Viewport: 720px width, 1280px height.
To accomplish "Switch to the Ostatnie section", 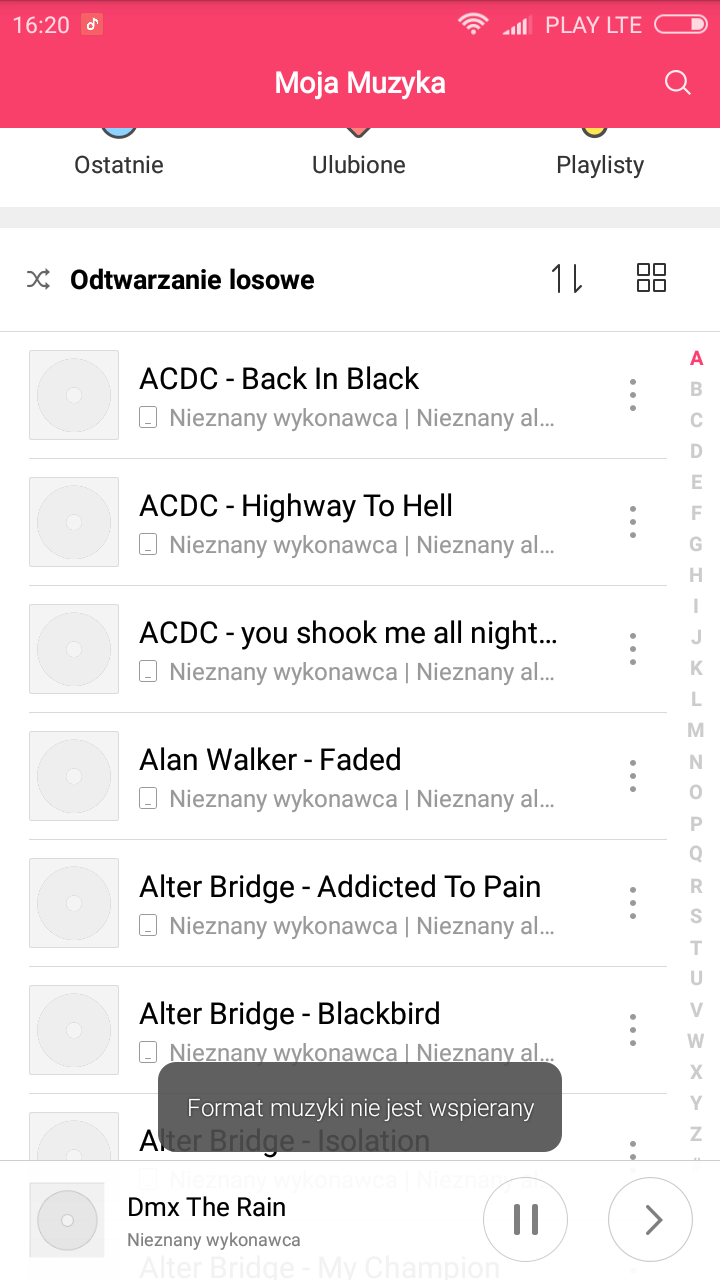I will click(x=119, y=164).
